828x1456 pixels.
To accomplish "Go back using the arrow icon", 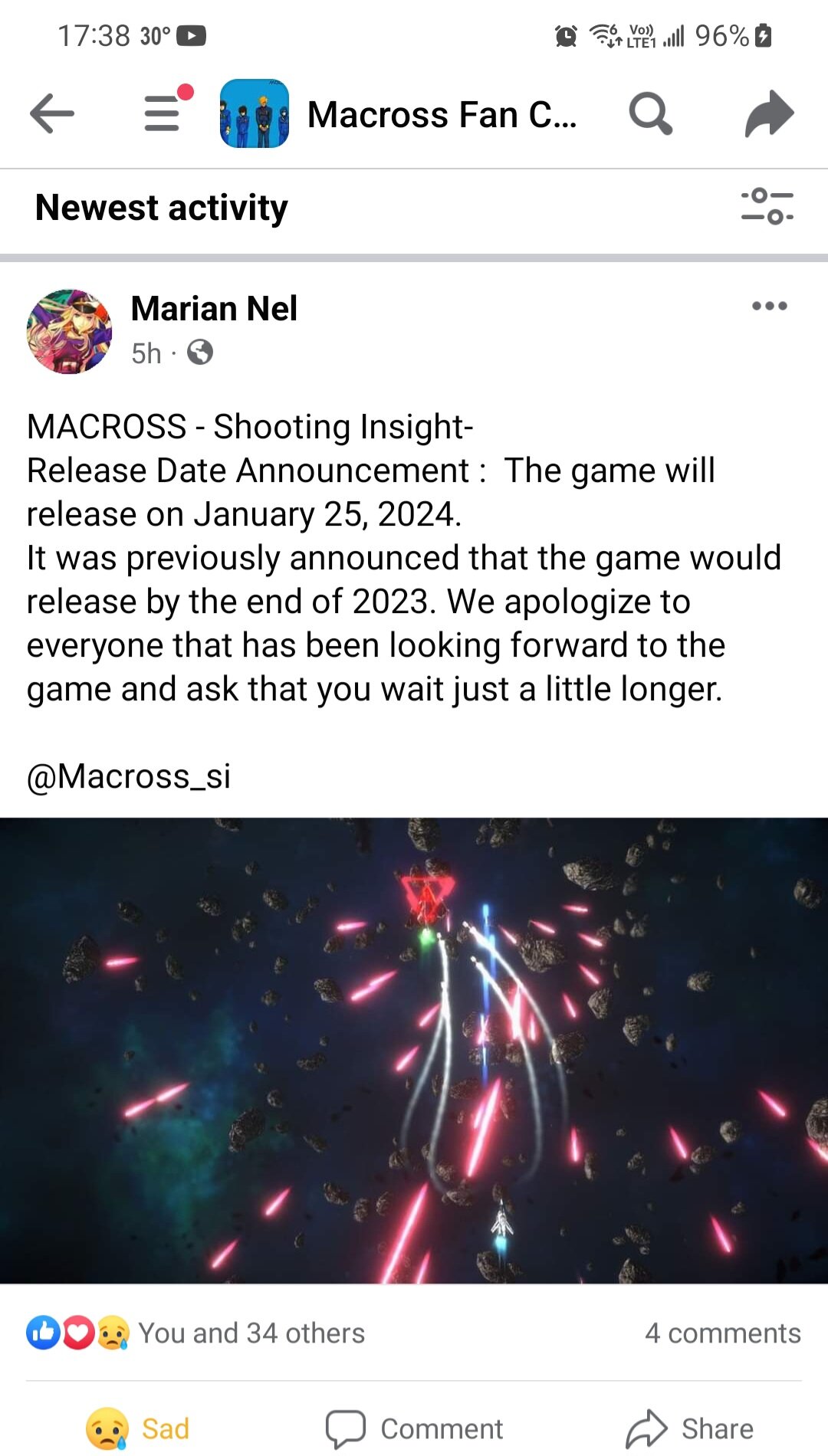I will pyautogui.click(x=52, y=113).
